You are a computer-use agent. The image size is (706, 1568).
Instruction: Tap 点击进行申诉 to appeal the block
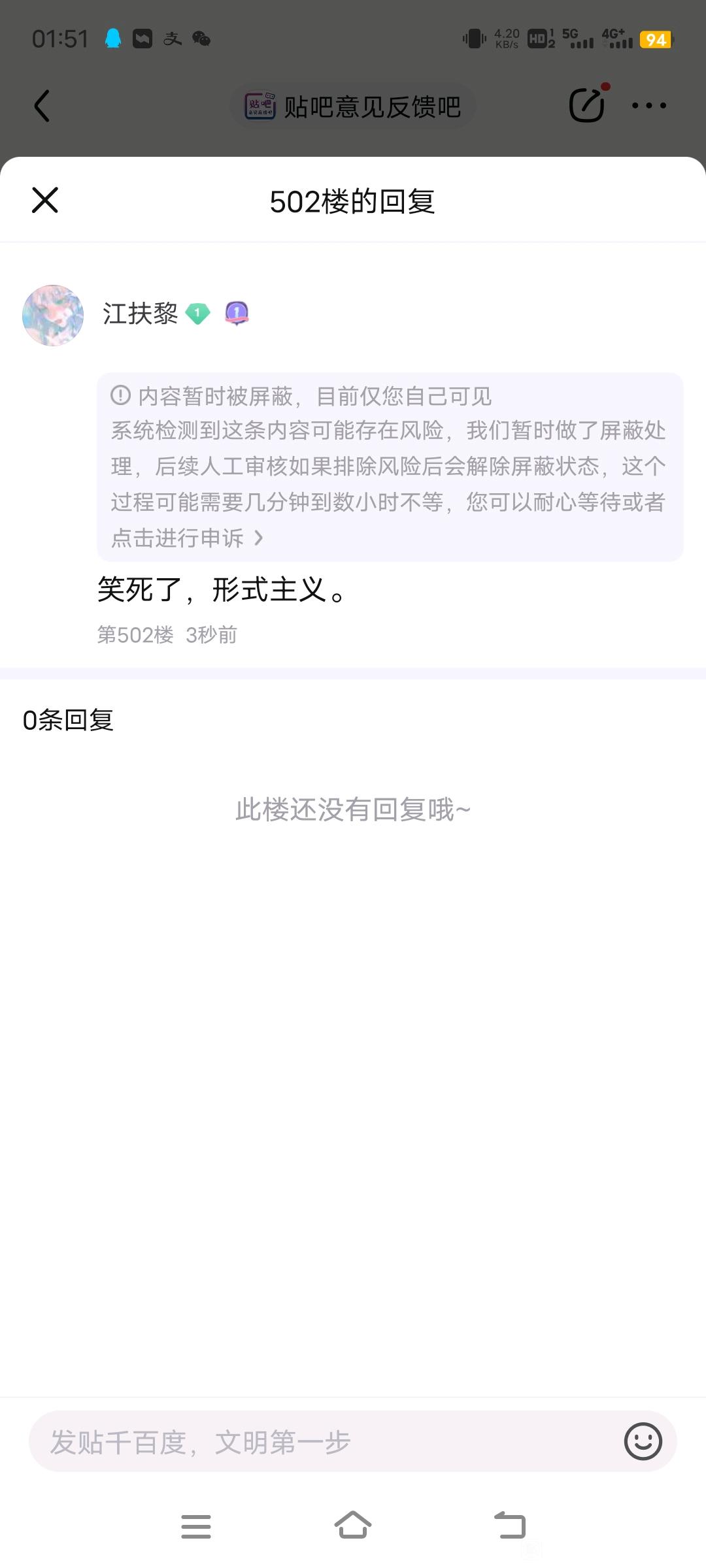click(187, 538)
